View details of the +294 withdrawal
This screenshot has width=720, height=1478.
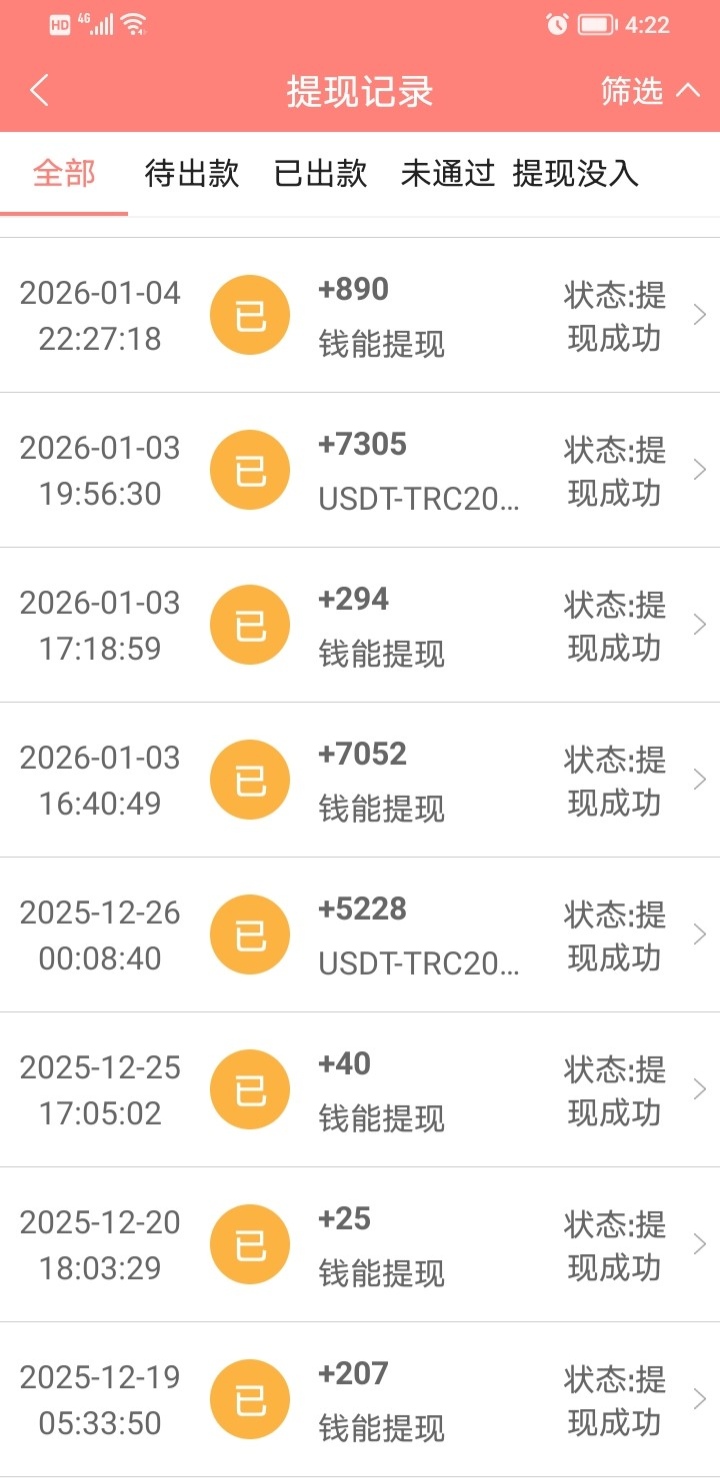click(360, 626)
